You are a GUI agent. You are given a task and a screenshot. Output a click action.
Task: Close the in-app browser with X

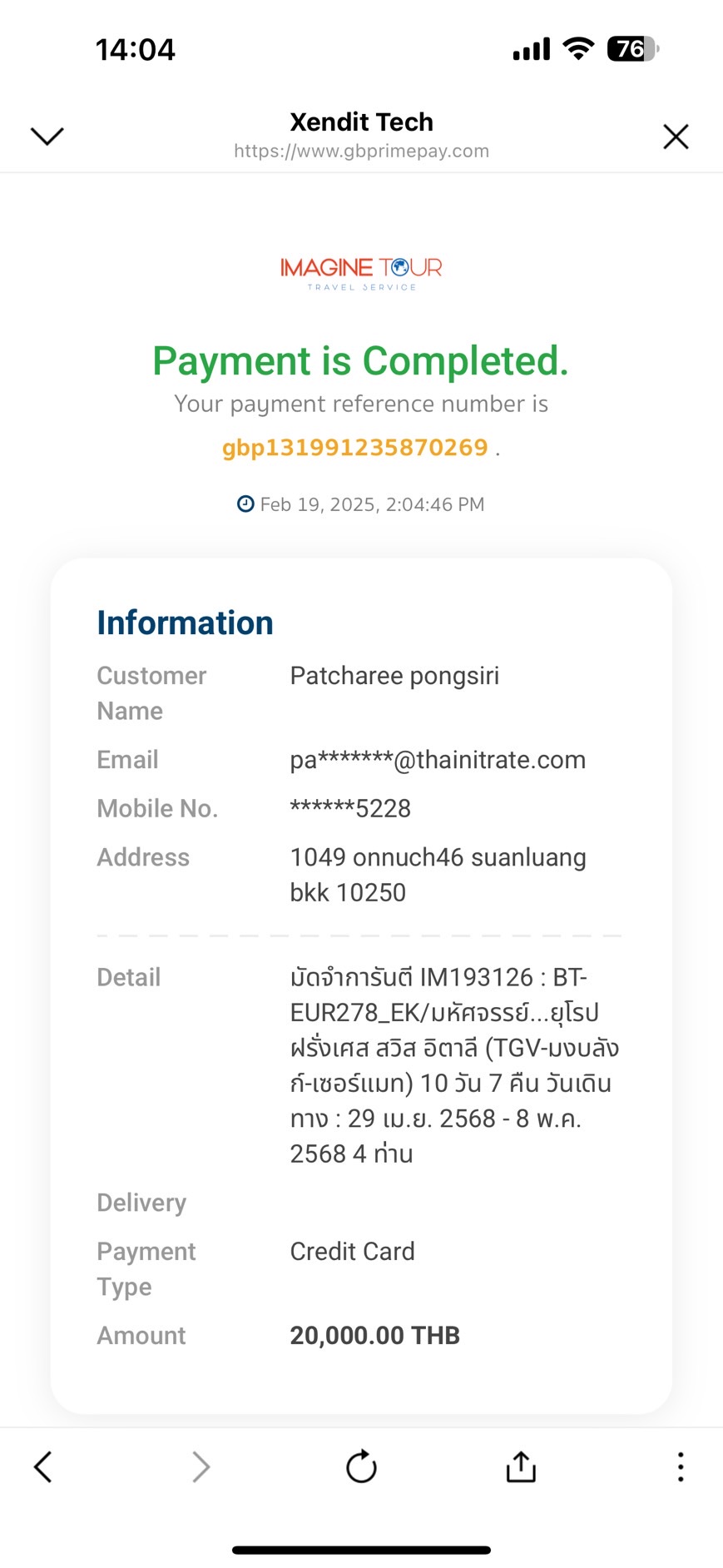[676, 136]
